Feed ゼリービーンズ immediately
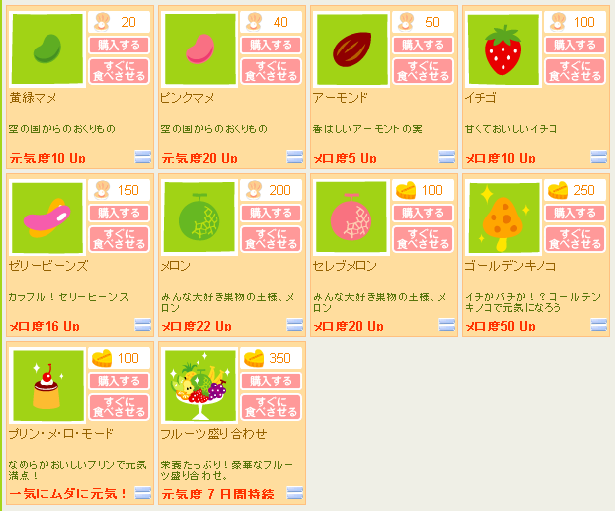This screenshot has width=615, height=511. click(x=119, y=238)
